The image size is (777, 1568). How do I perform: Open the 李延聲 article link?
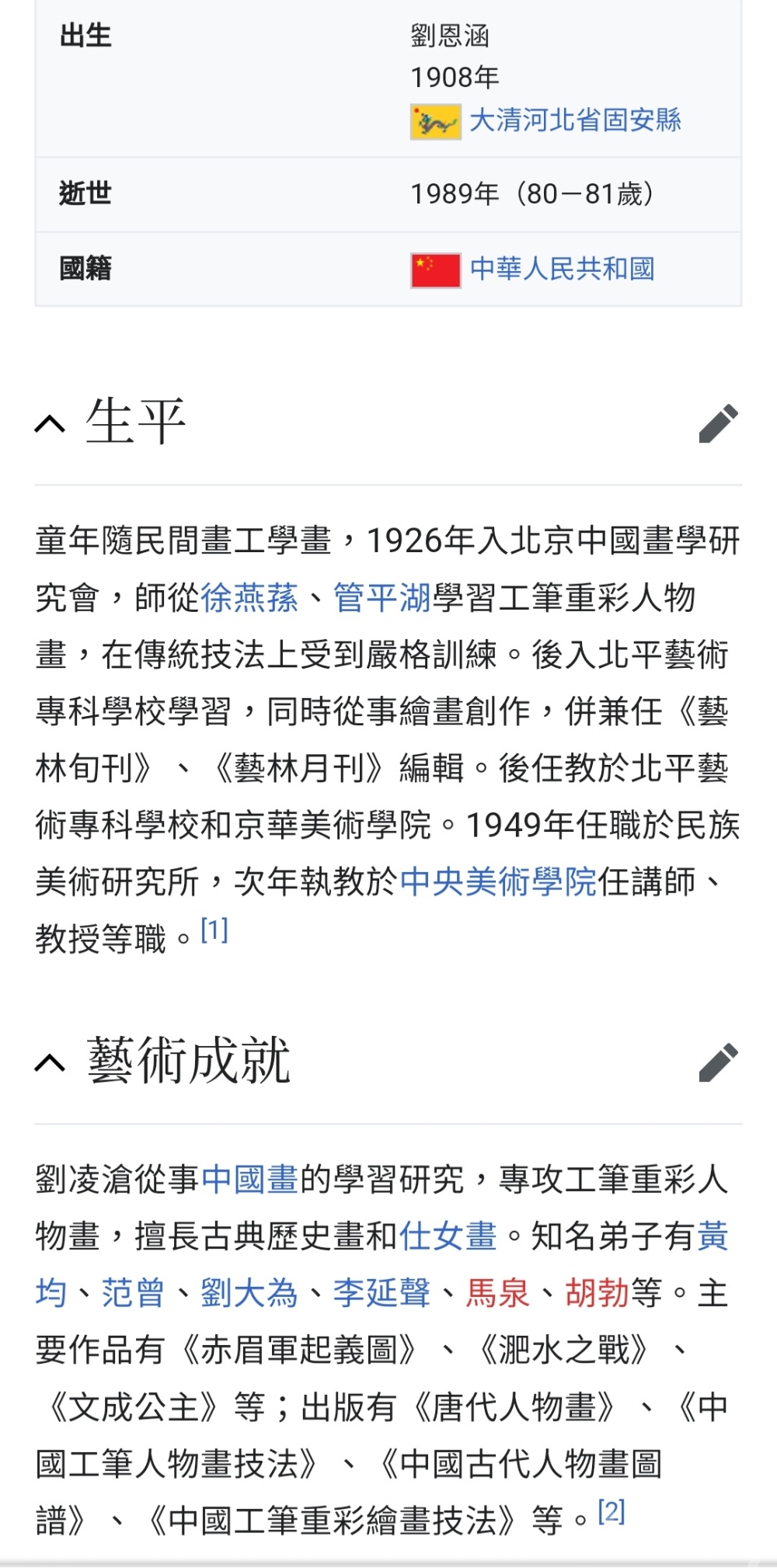[382, 1293]
